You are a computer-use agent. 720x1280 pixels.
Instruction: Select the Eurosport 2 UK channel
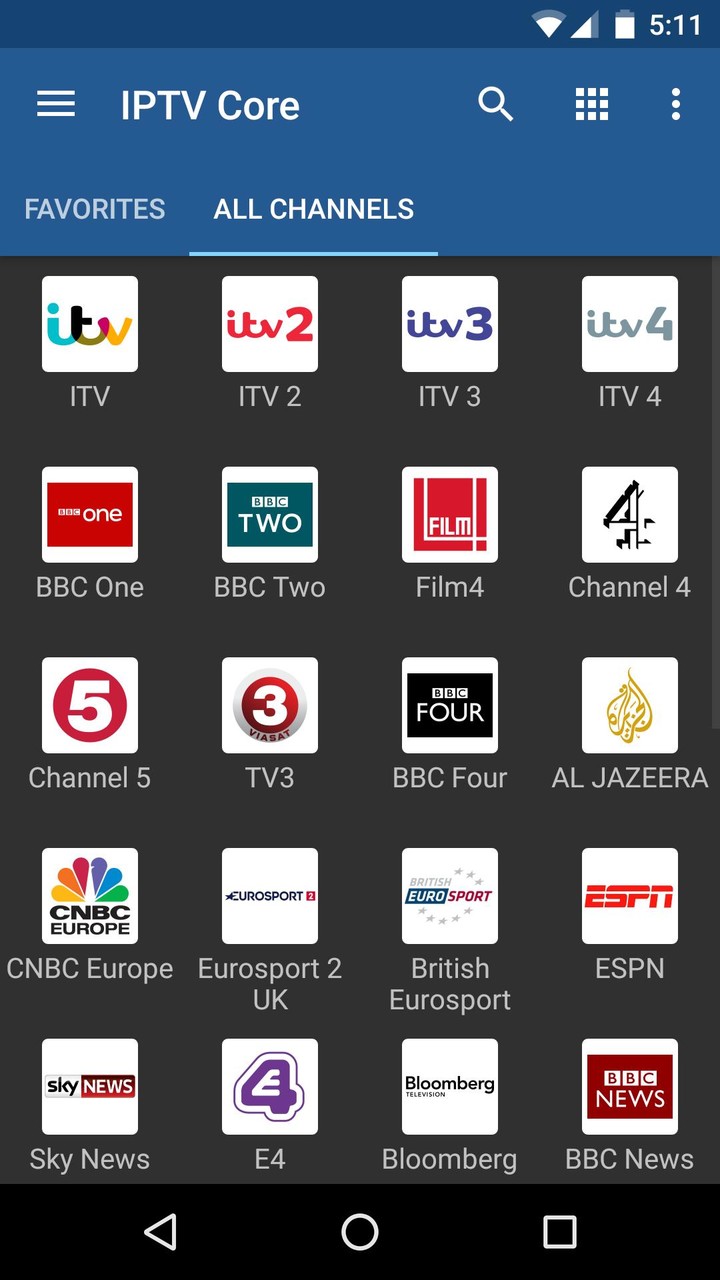(x=270, y=896)
